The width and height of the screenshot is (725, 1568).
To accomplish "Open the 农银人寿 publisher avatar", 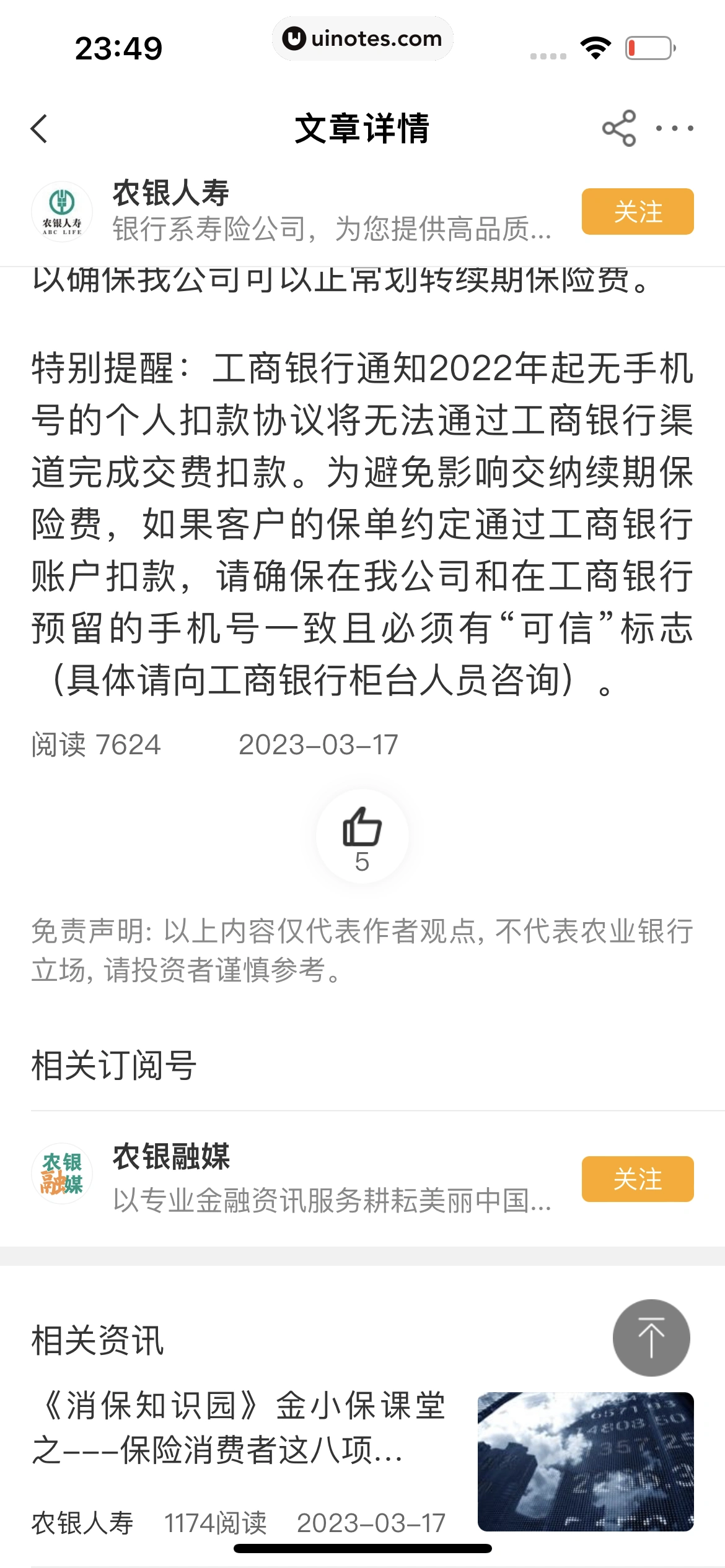I will click(x=64, y=213).
